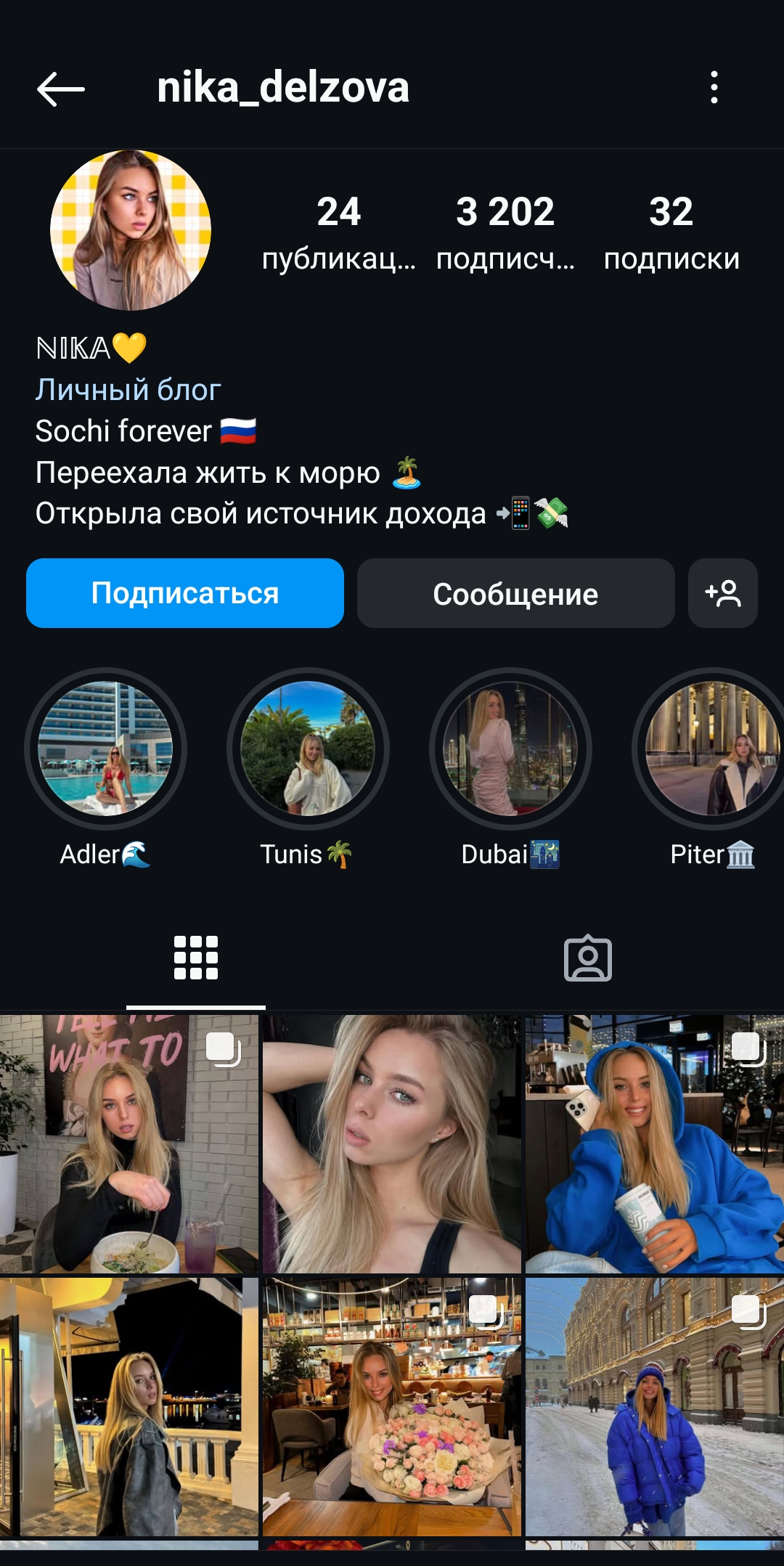Open the three-dot overflow menu
Viewport: 784px width, 1566px height.
(x=714, y=88)
